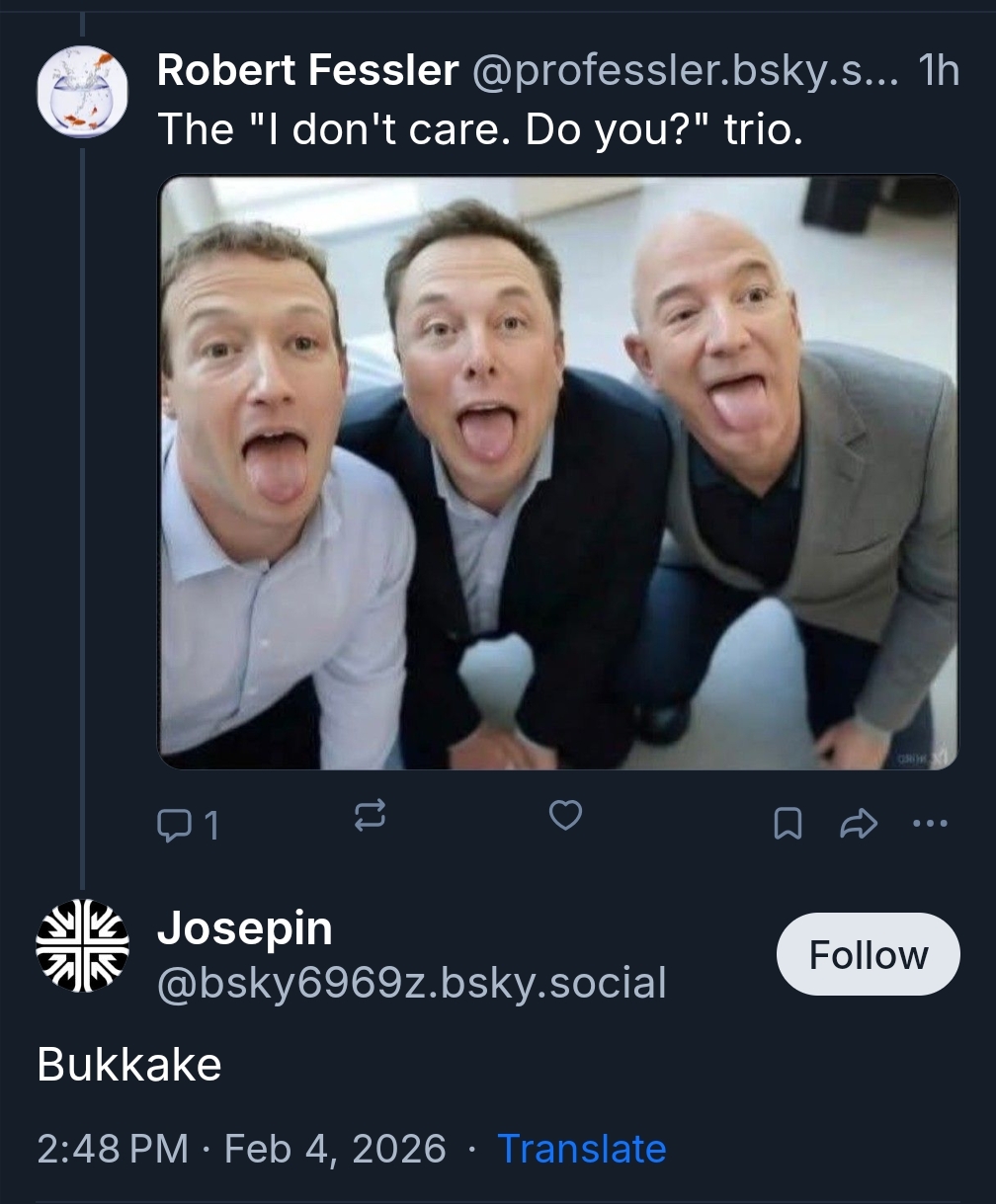
Task: Open Josepin's profile avatar
Action: pyautogui.click(x=82, y=946)
